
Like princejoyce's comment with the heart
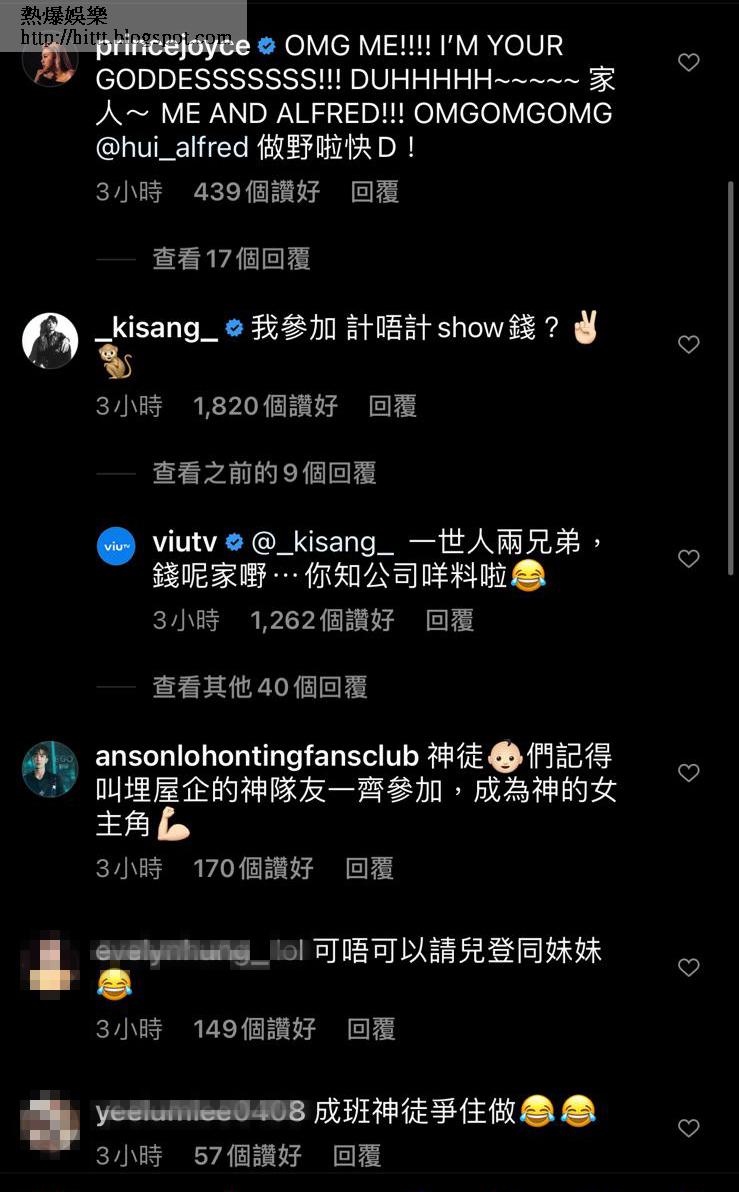(688, 63)
